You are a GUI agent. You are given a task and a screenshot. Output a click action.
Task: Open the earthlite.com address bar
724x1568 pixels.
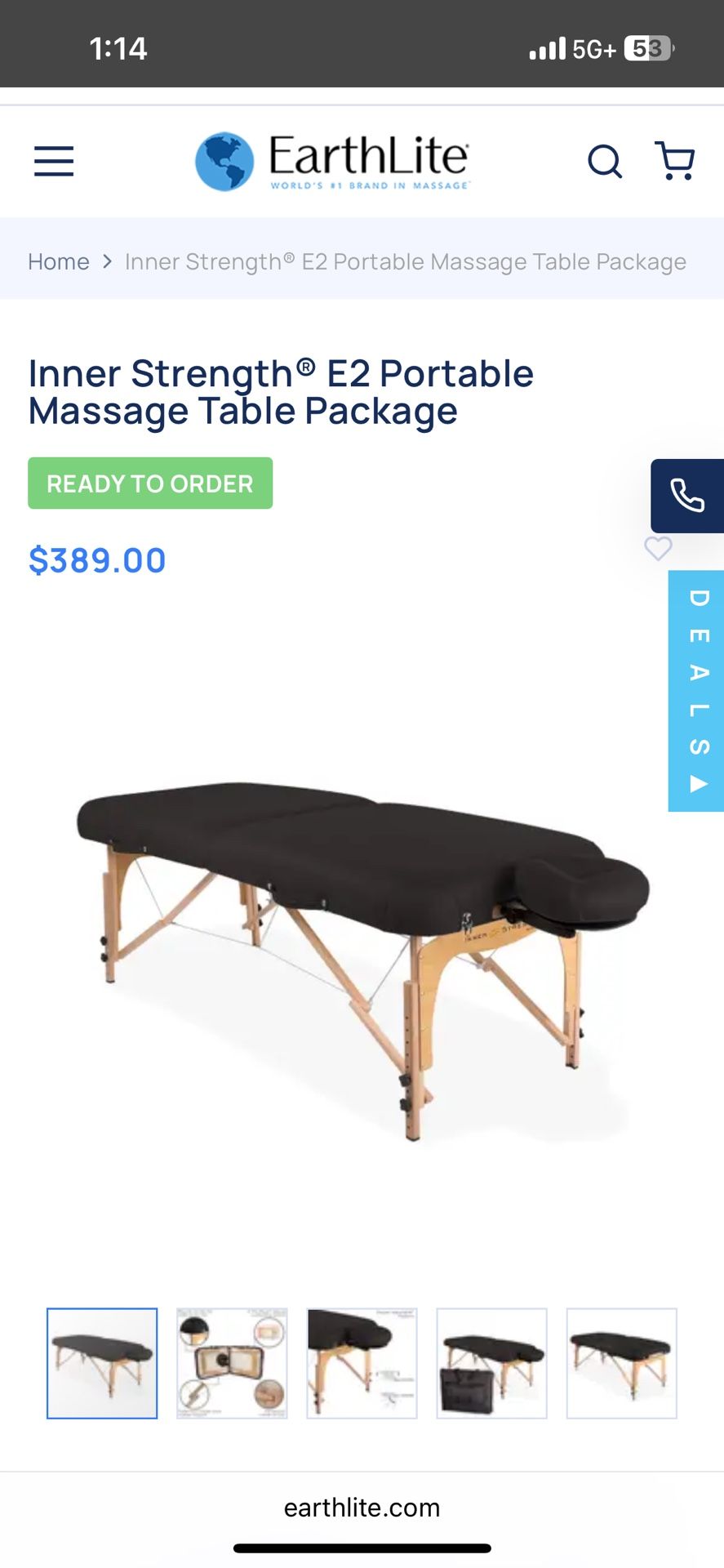pyautogui.click(x=362, y=1507)
